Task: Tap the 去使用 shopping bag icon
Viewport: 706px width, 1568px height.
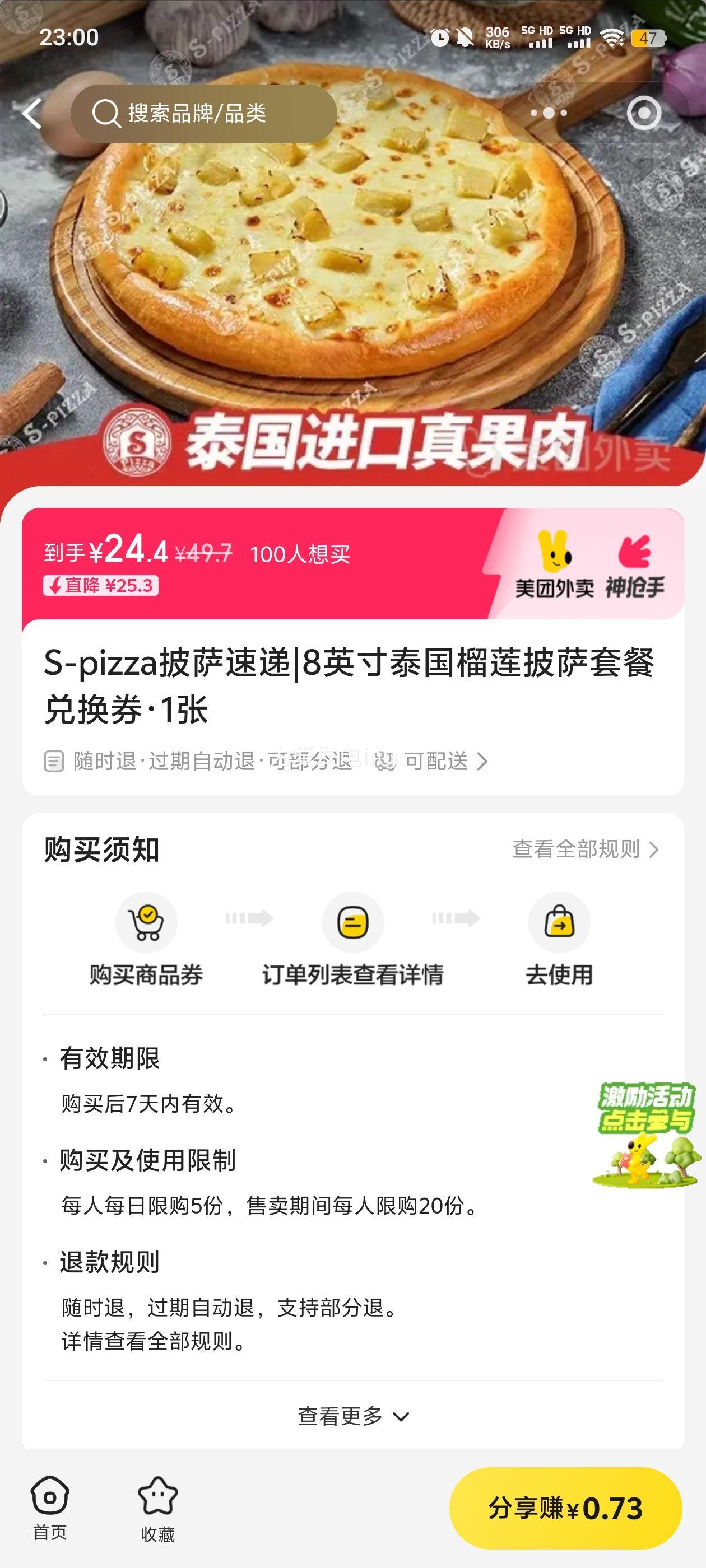Action: (560, 922)
